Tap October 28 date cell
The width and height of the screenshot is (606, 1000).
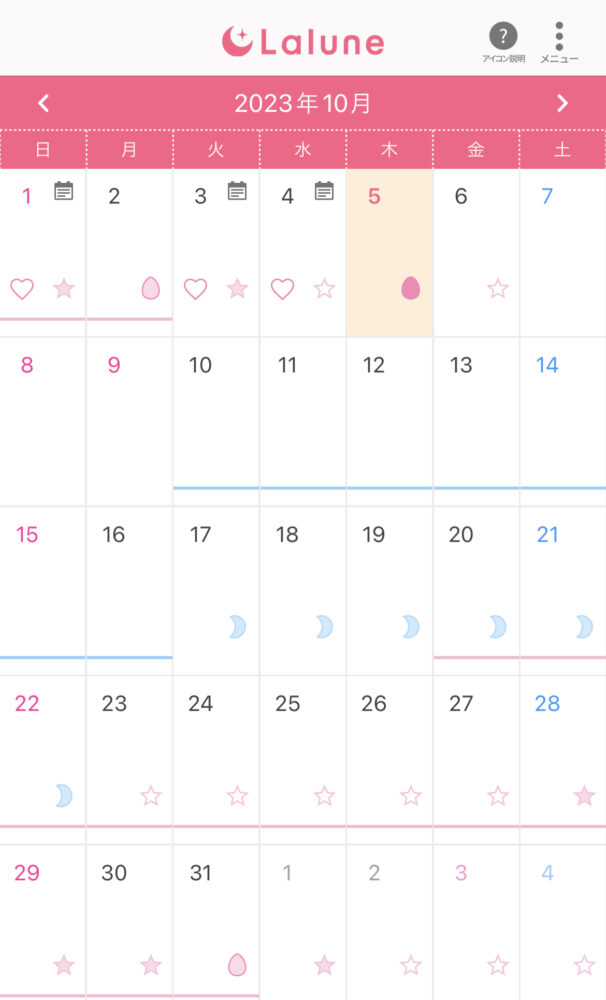click(x=563, y=760)
